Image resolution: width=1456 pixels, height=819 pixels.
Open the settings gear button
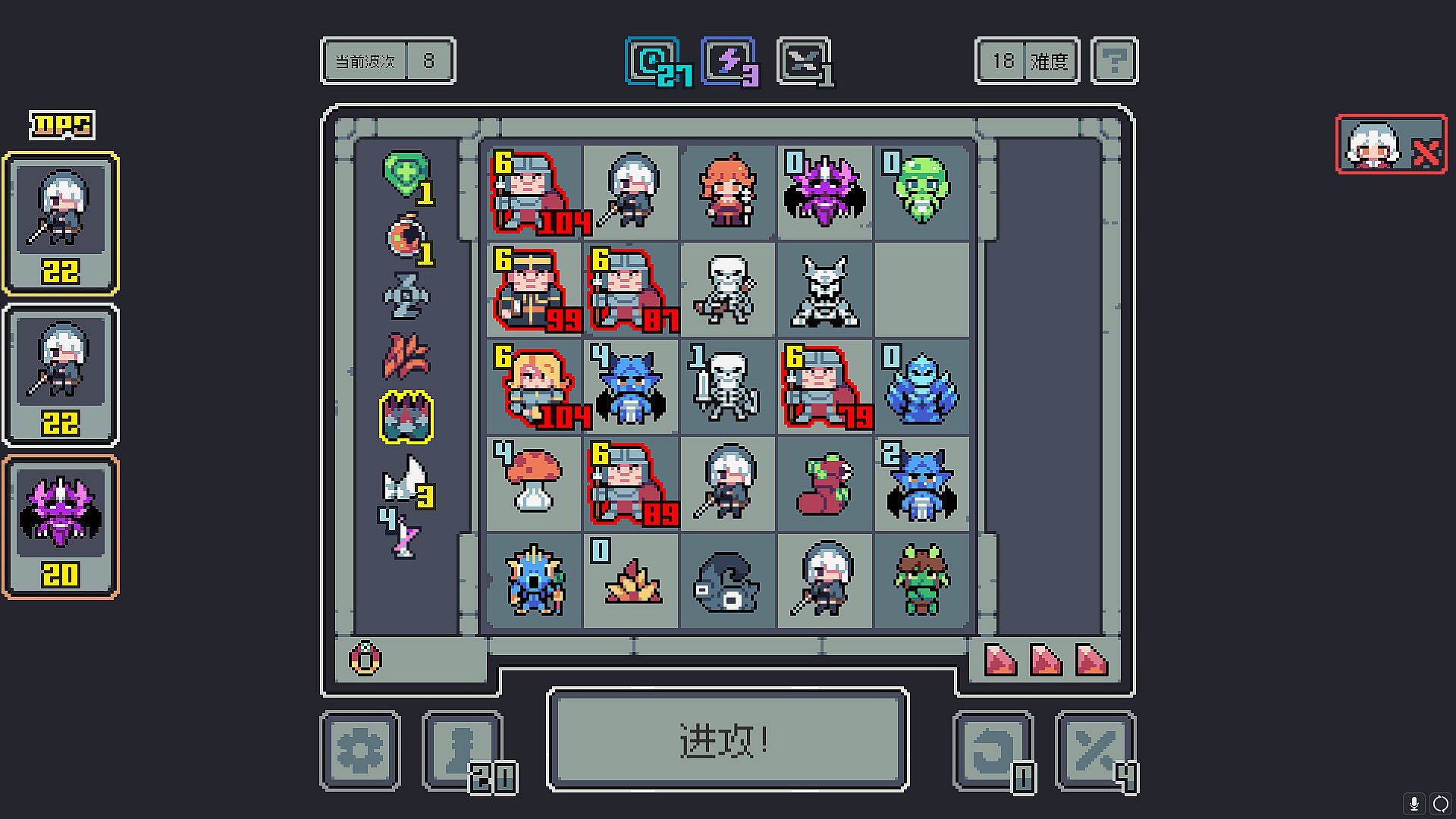(360, 751)
